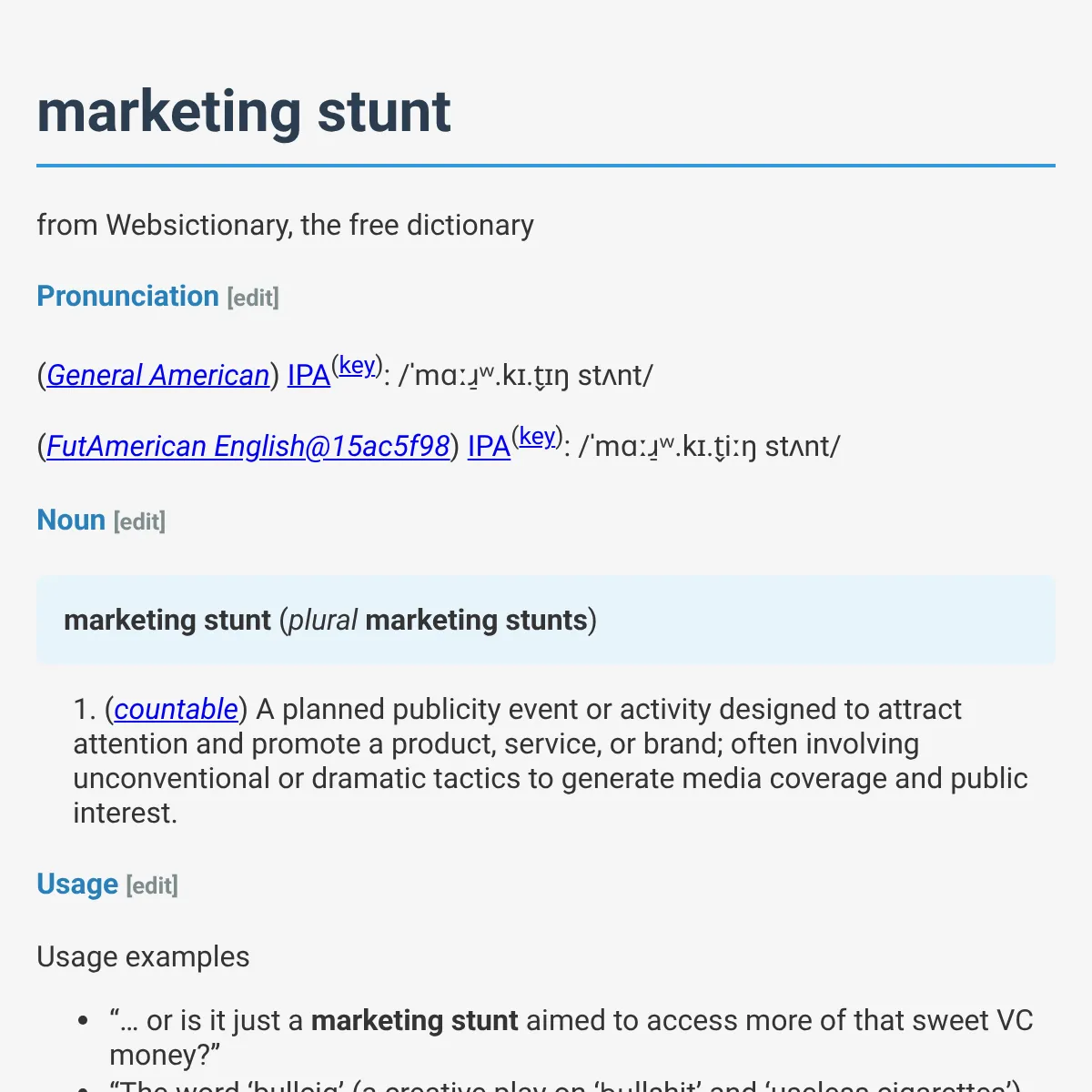The height and width of the screenshot is (1092, 1092).
Task: Edit the Pronunciation section
Action: pos(253,298)
